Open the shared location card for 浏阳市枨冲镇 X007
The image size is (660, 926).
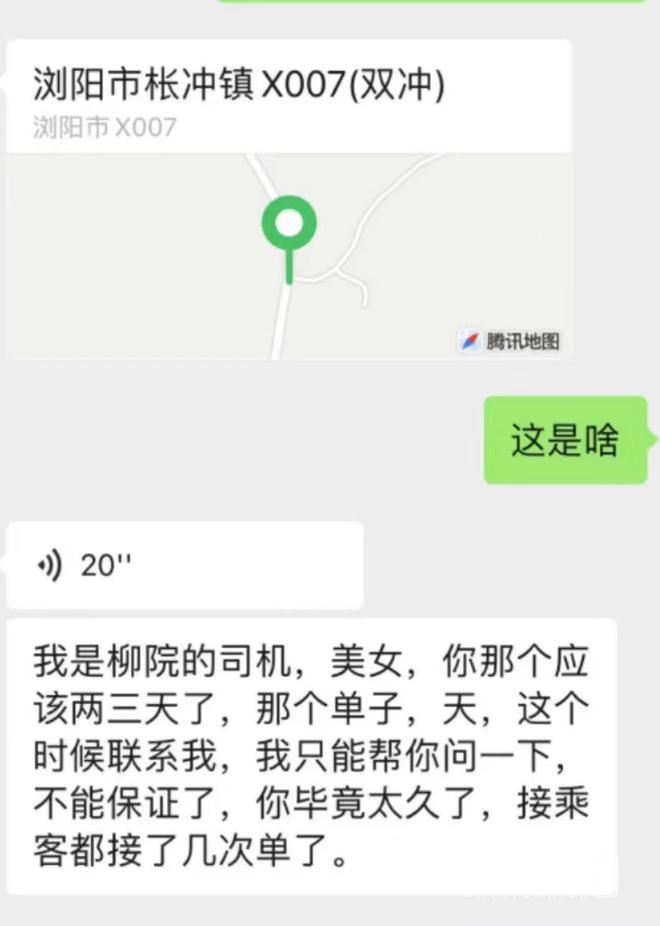pyautogui.click(x=289, y=200)
